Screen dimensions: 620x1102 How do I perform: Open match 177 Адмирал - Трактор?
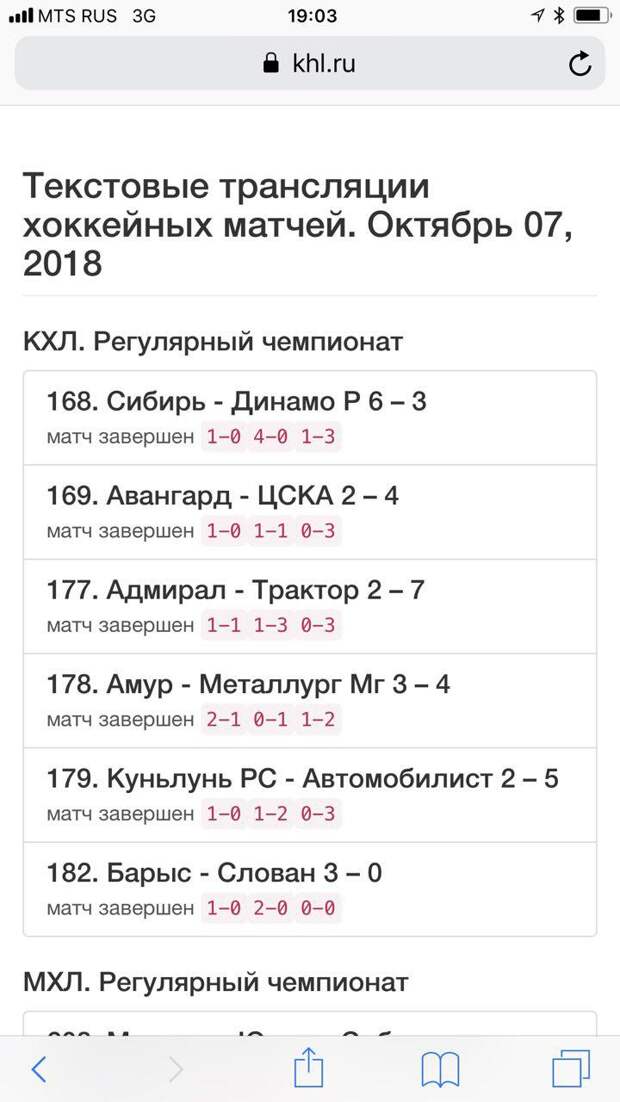click(236, 590)
